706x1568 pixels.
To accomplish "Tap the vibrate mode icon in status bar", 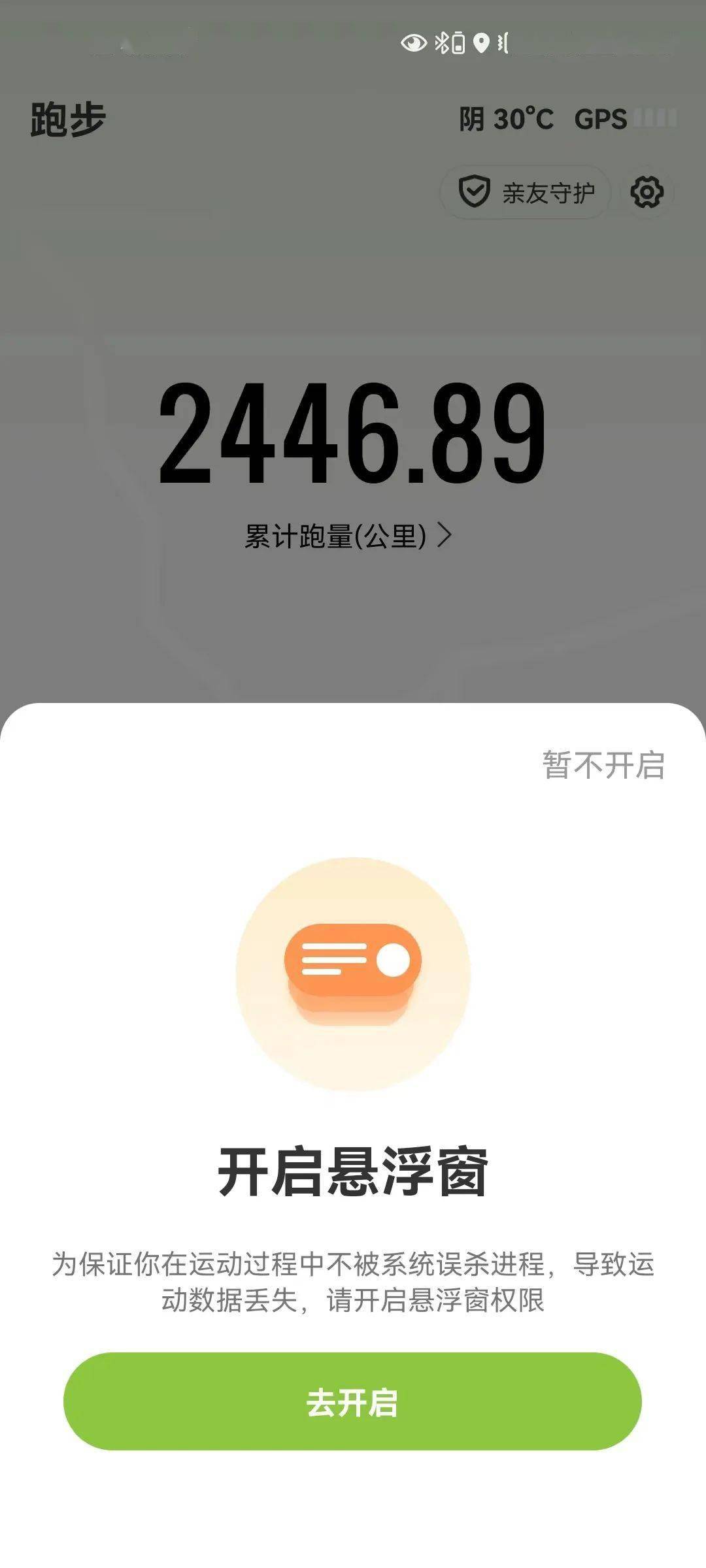I will 503,42.
